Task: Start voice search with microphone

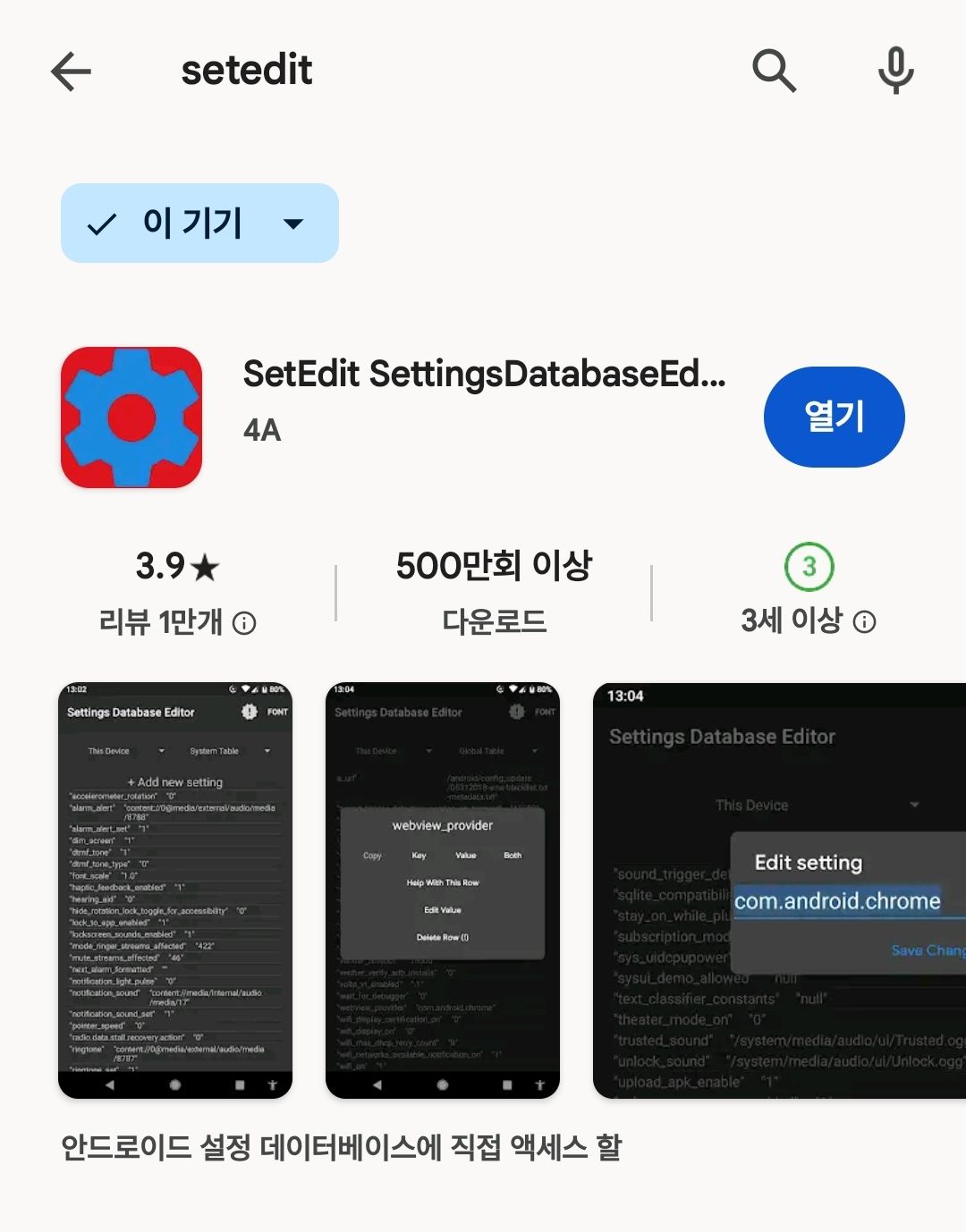Action: point(895,71)
